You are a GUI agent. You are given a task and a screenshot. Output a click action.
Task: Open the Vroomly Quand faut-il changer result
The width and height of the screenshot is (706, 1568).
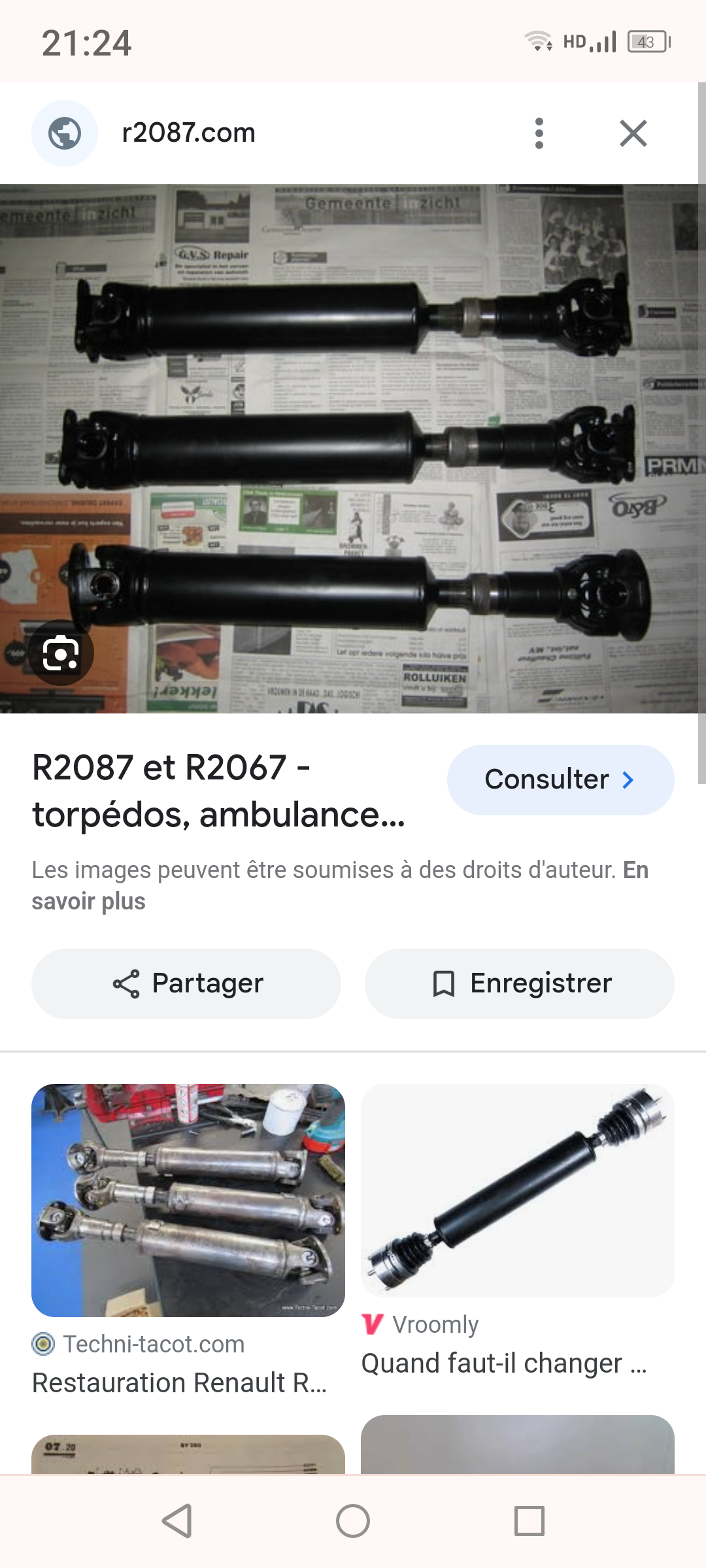coord(518,1232)
